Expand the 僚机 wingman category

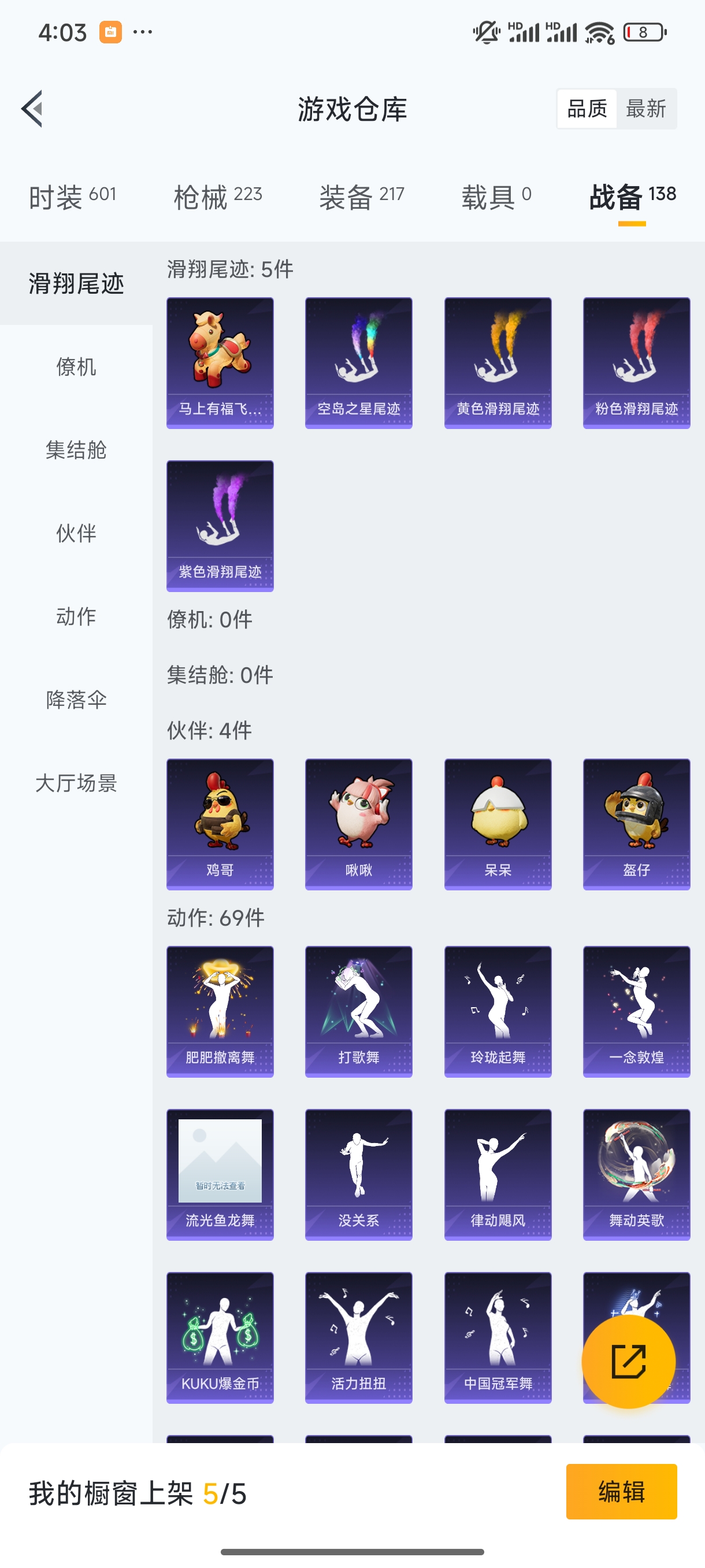77,367
